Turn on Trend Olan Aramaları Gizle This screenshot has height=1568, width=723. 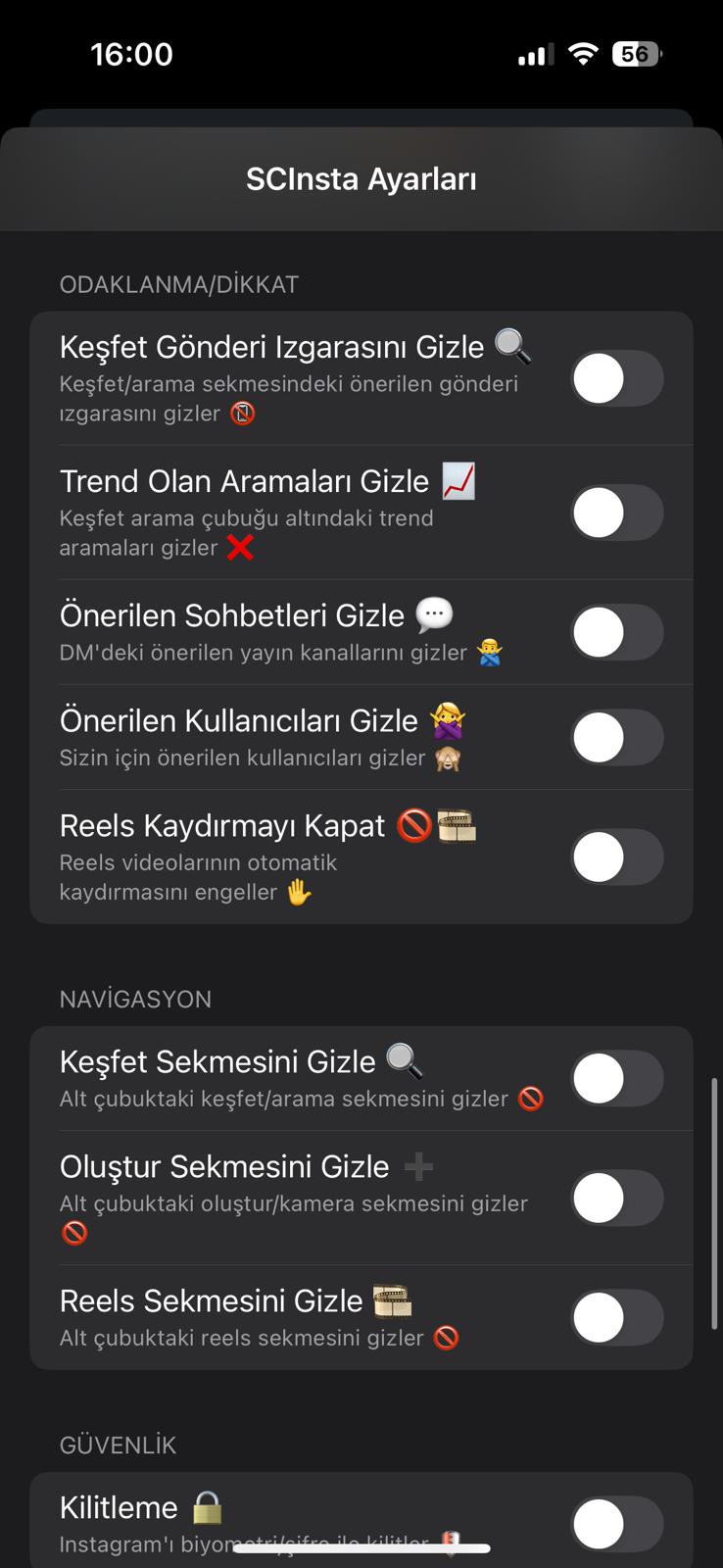tap(616, 513)
